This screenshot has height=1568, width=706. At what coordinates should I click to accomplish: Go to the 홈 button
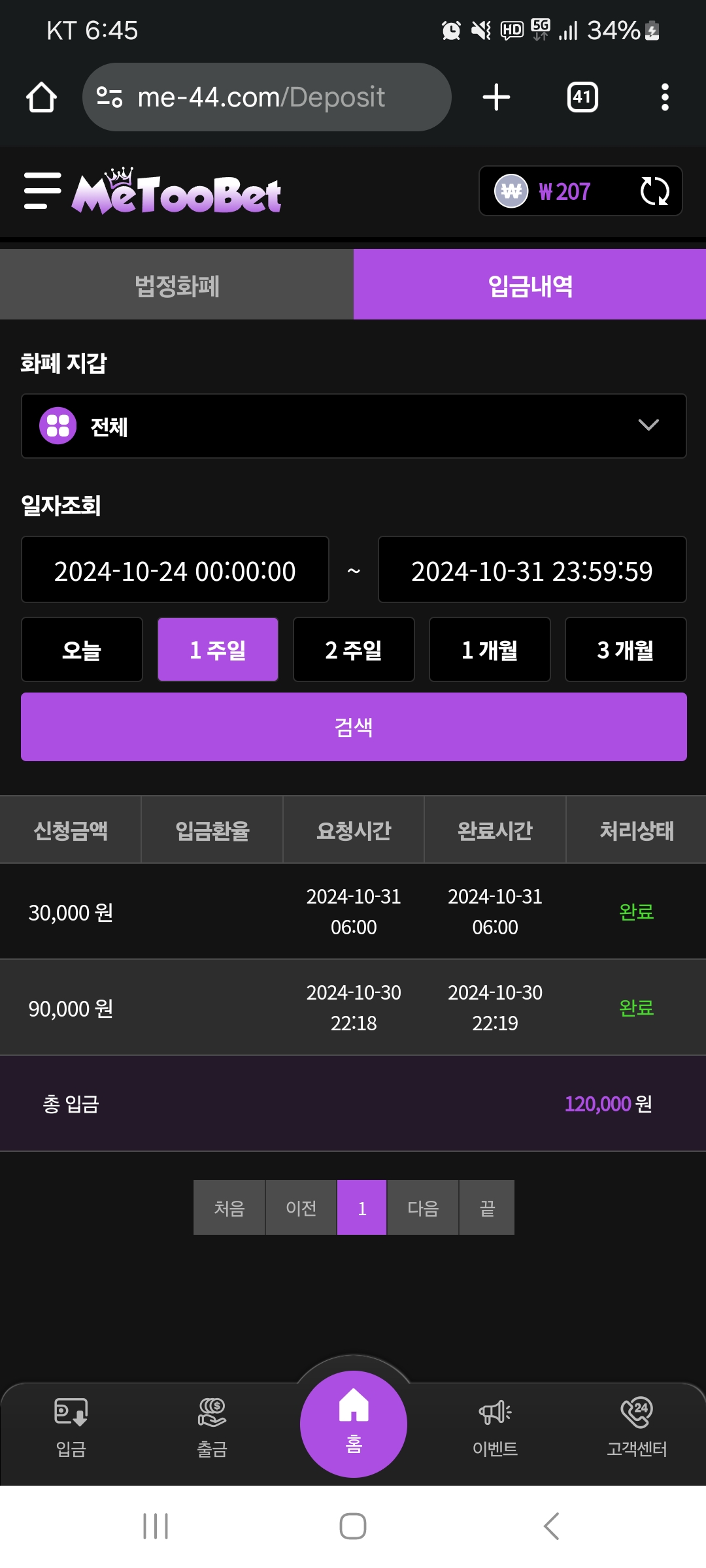[354, 1424]
